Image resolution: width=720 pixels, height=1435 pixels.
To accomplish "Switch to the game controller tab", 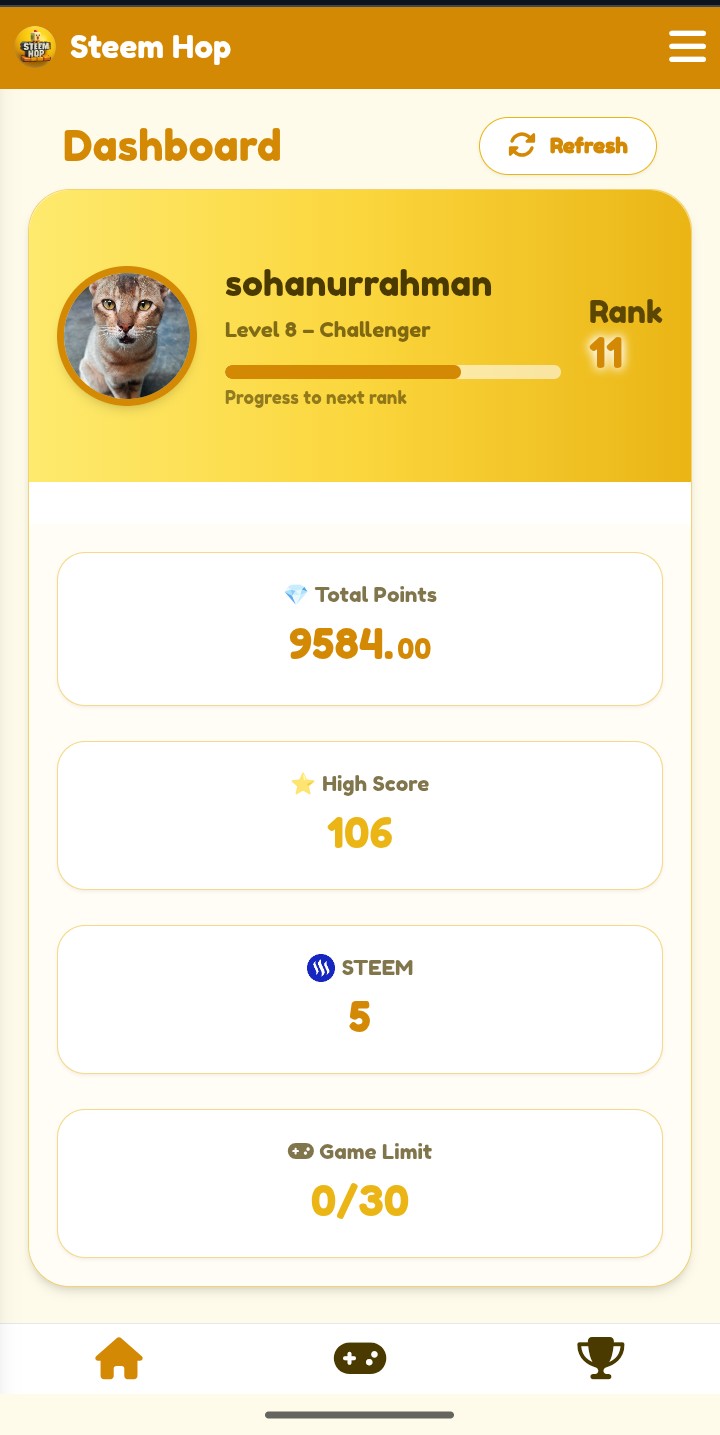I will (x=360, y=1358).
